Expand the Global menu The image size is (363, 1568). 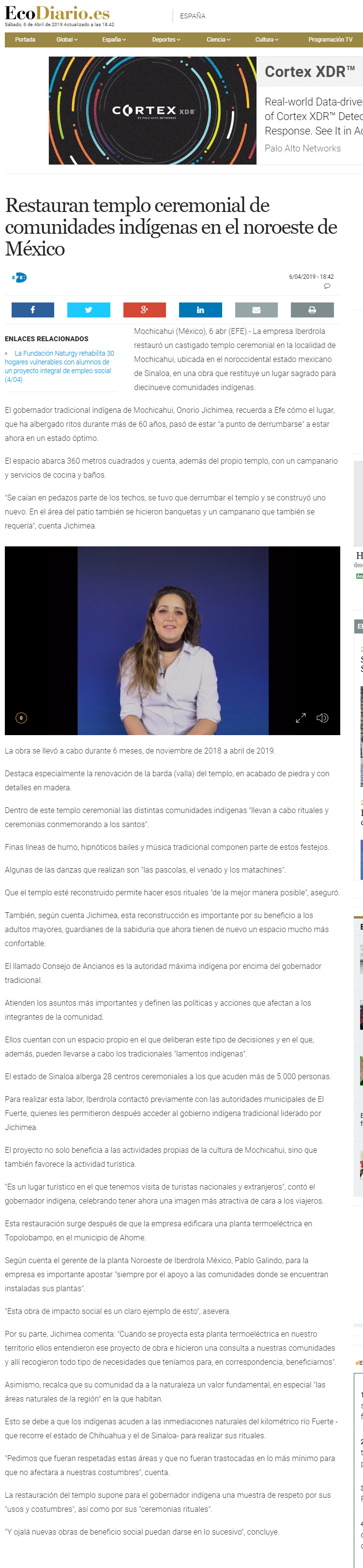[67, 40]
